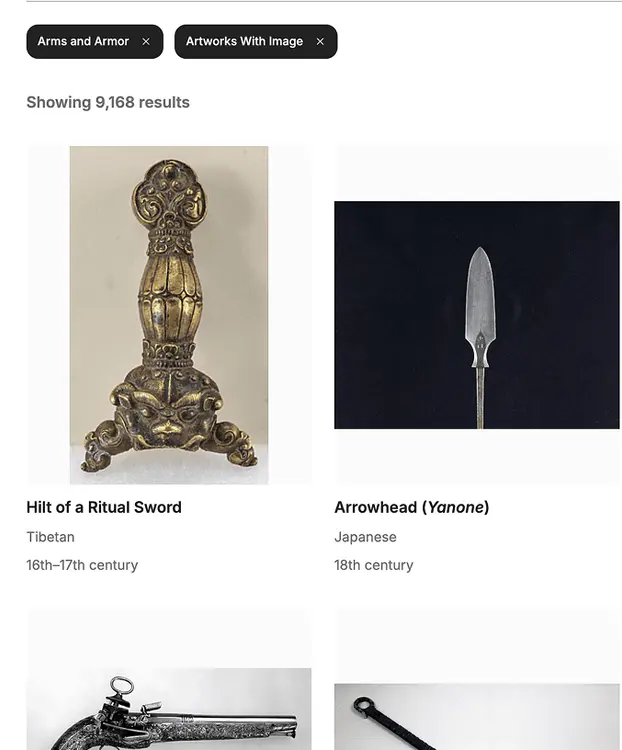The image size is (622, 750).
Task: View the ornate flintlock pistol artwork
Action: click(168, 710)
